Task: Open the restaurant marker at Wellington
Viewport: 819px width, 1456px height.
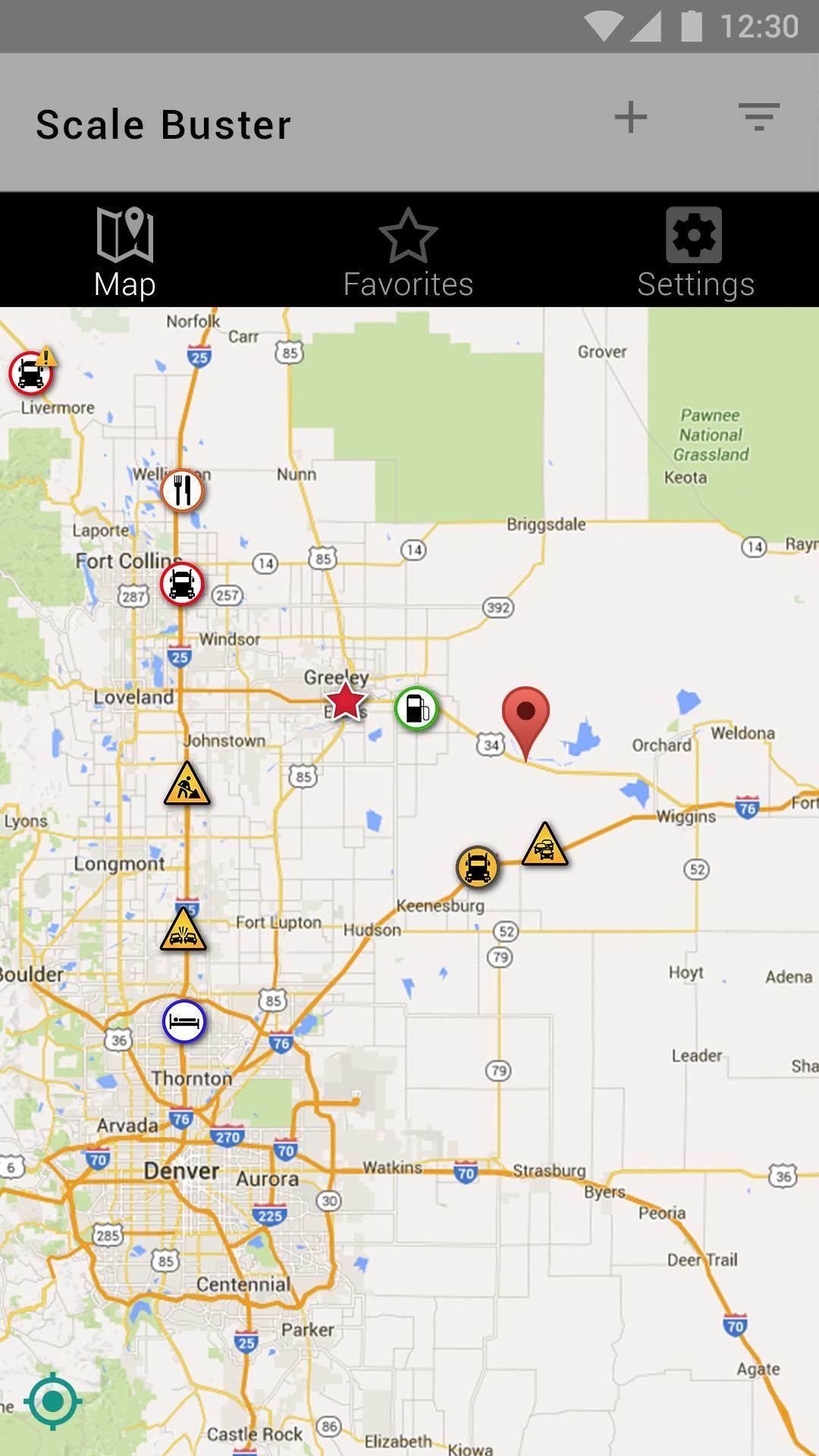Action: 182,490
